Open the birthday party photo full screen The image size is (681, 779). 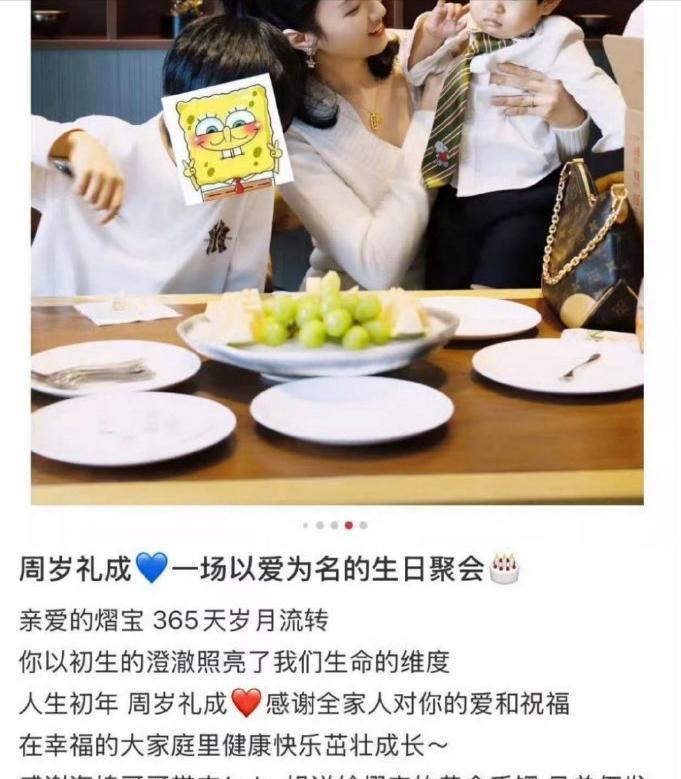click(337, 252)
